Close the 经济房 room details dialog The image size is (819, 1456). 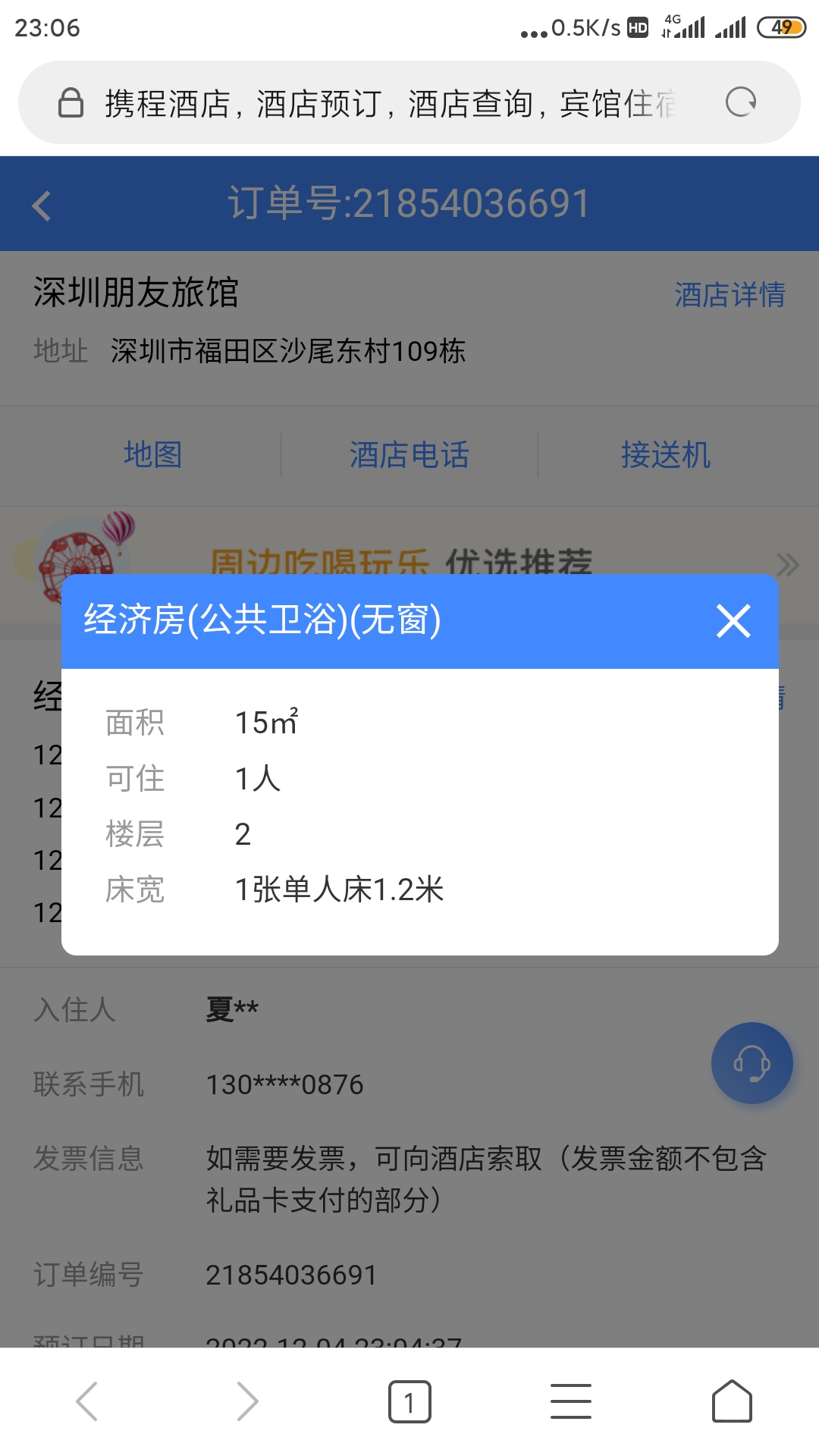tap(733, 621)
